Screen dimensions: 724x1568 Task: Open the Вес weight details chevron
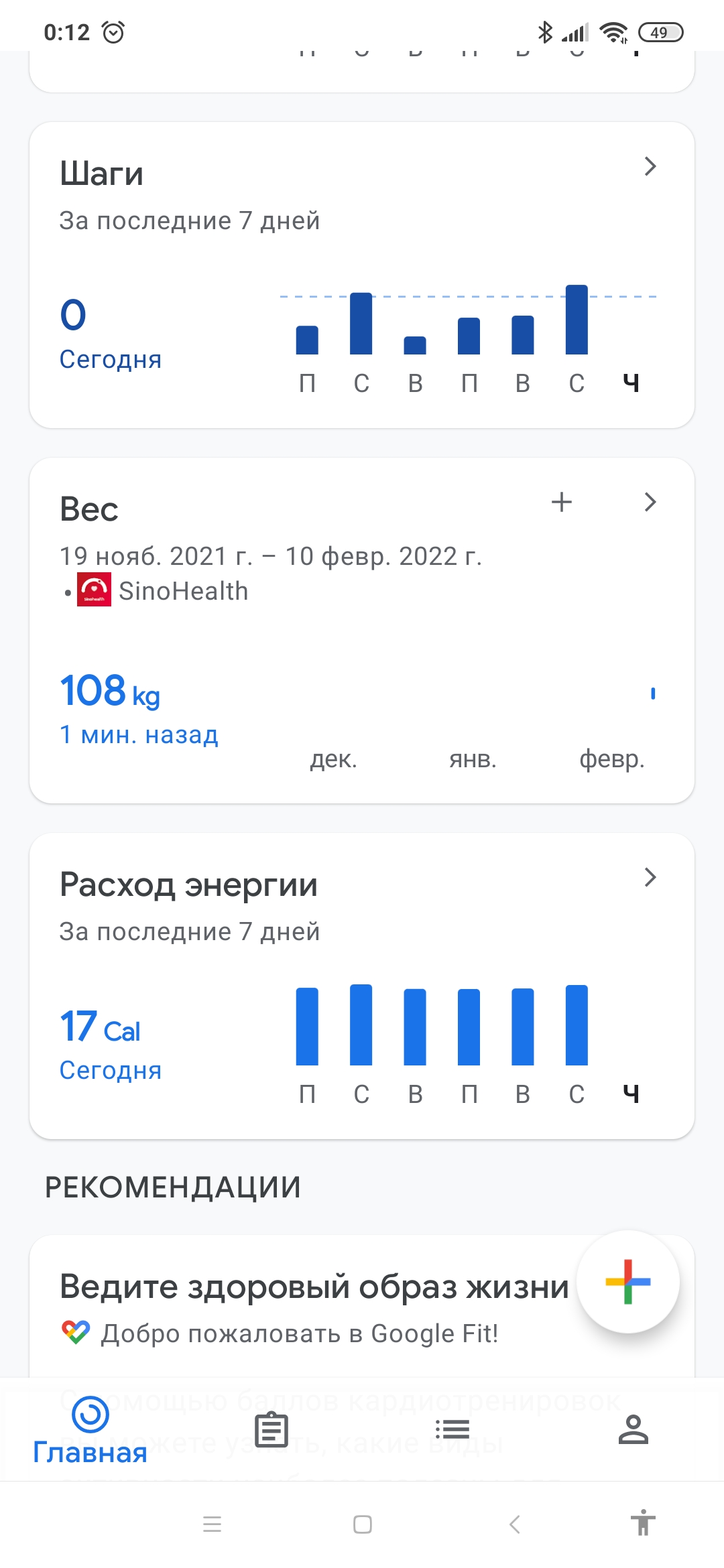click(650, 502)
